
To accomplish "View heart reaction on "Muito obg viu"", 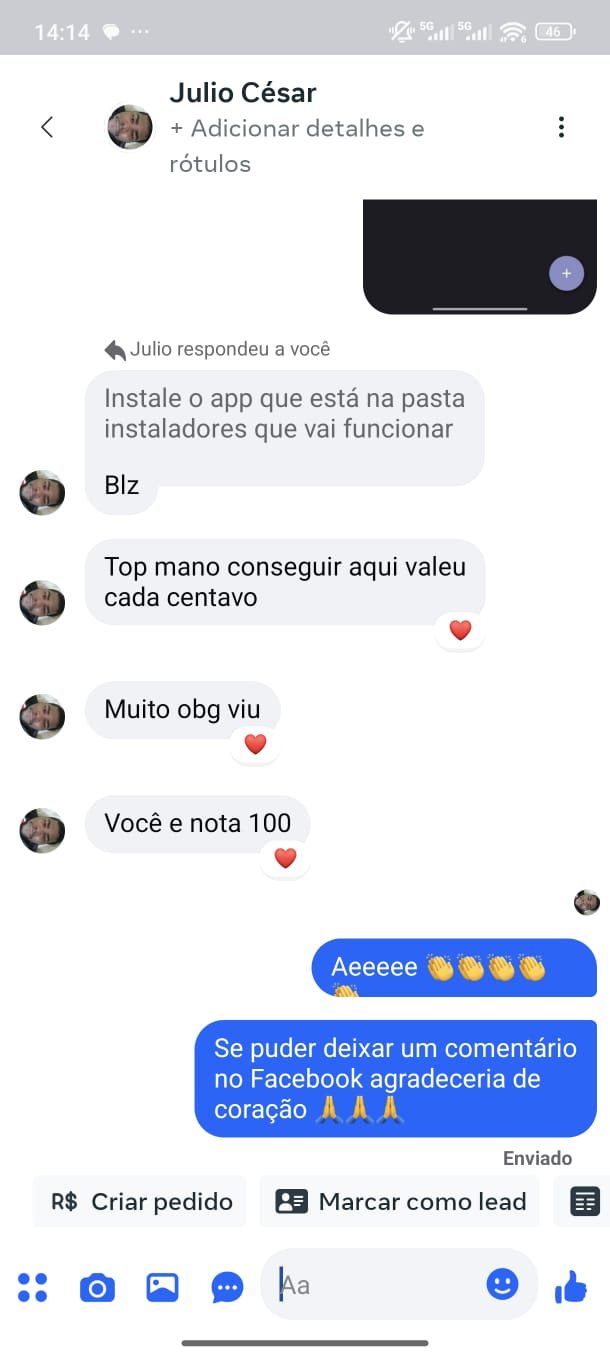I will [x=255, y=744].
